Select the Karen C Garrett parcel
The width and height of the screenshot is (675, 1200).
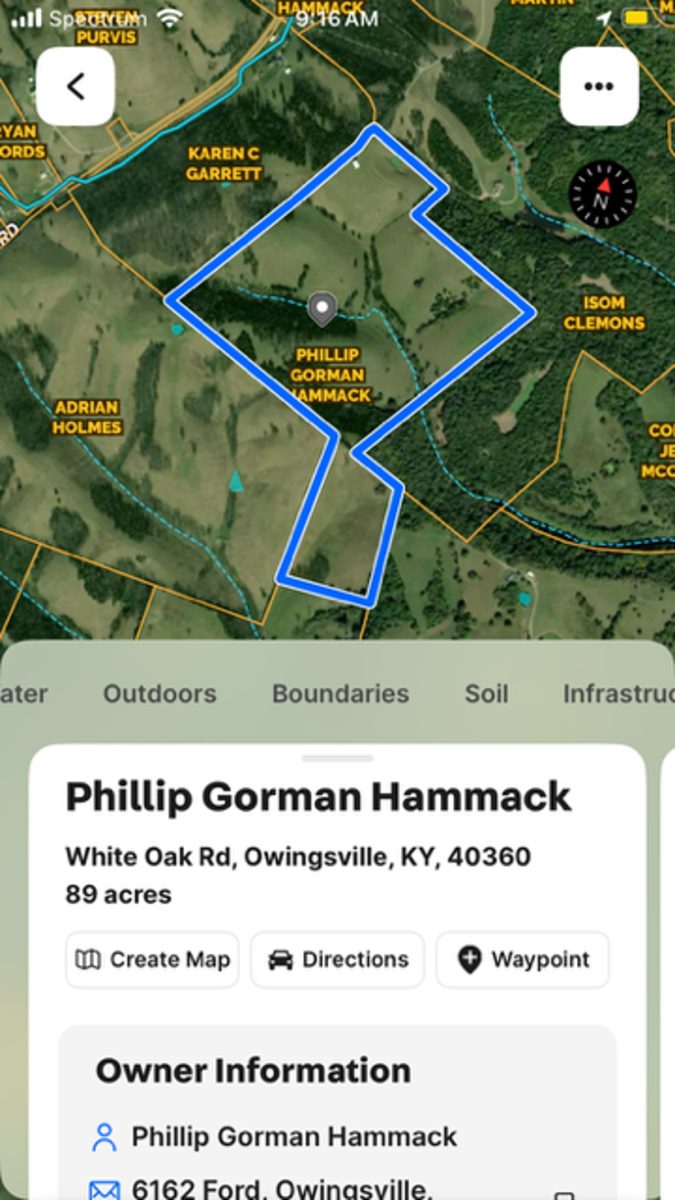(224, 163)
